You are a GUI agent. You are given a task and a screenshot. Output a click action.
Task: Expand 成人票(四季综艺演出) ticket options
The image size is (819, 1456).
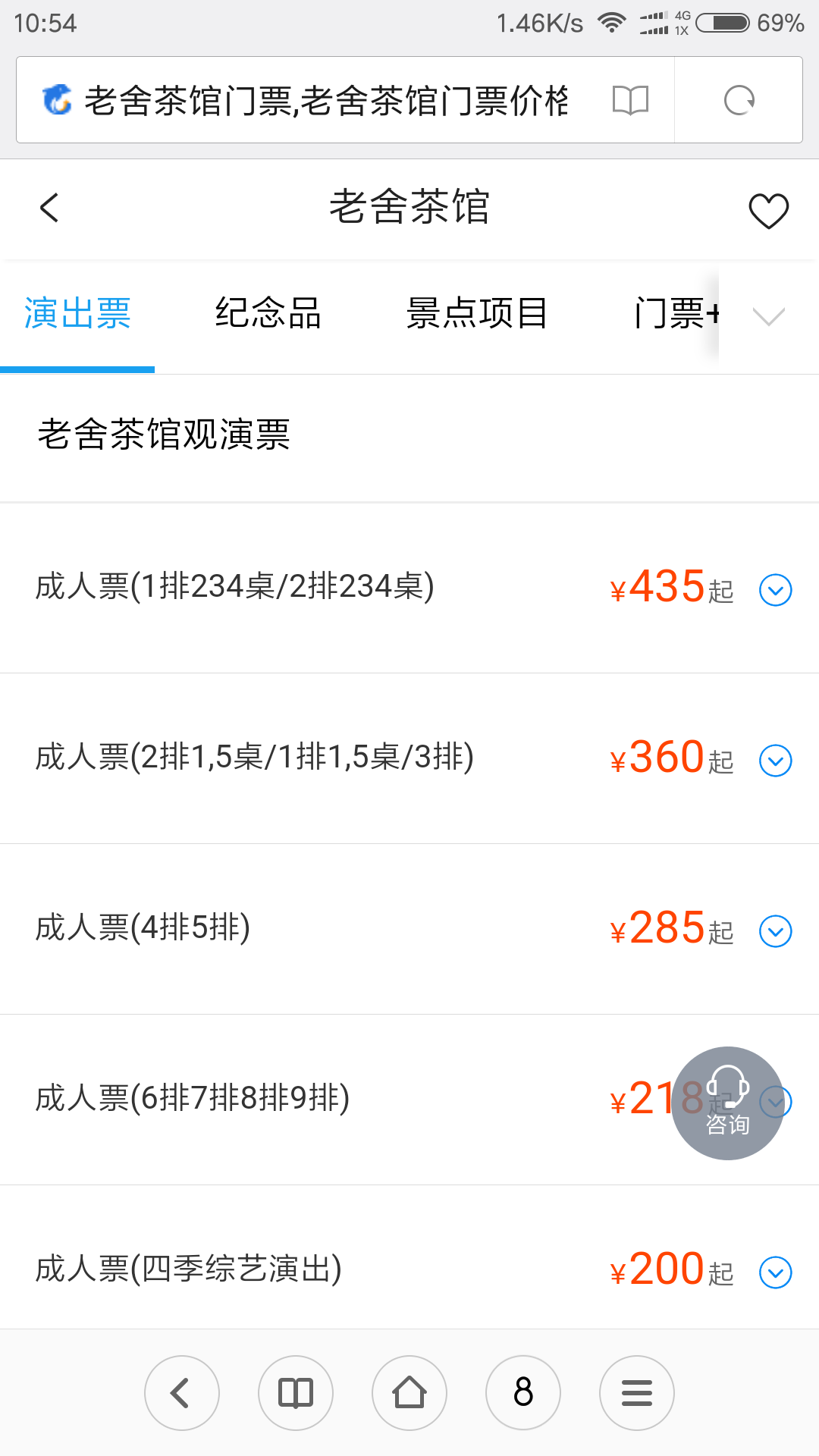click(775, 1272)
